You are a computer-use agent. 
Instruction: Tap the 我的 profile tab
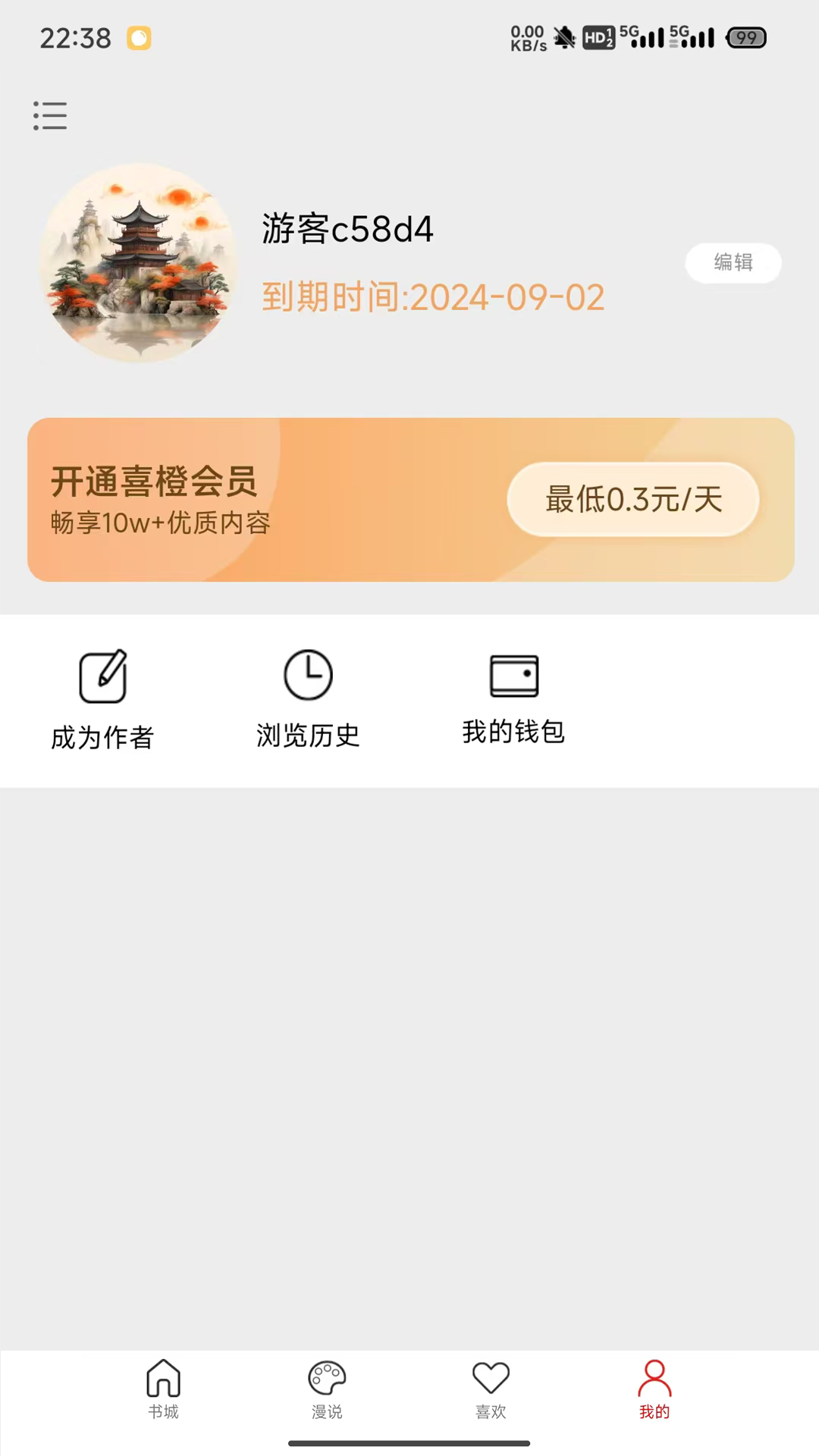pos(654,1389)
